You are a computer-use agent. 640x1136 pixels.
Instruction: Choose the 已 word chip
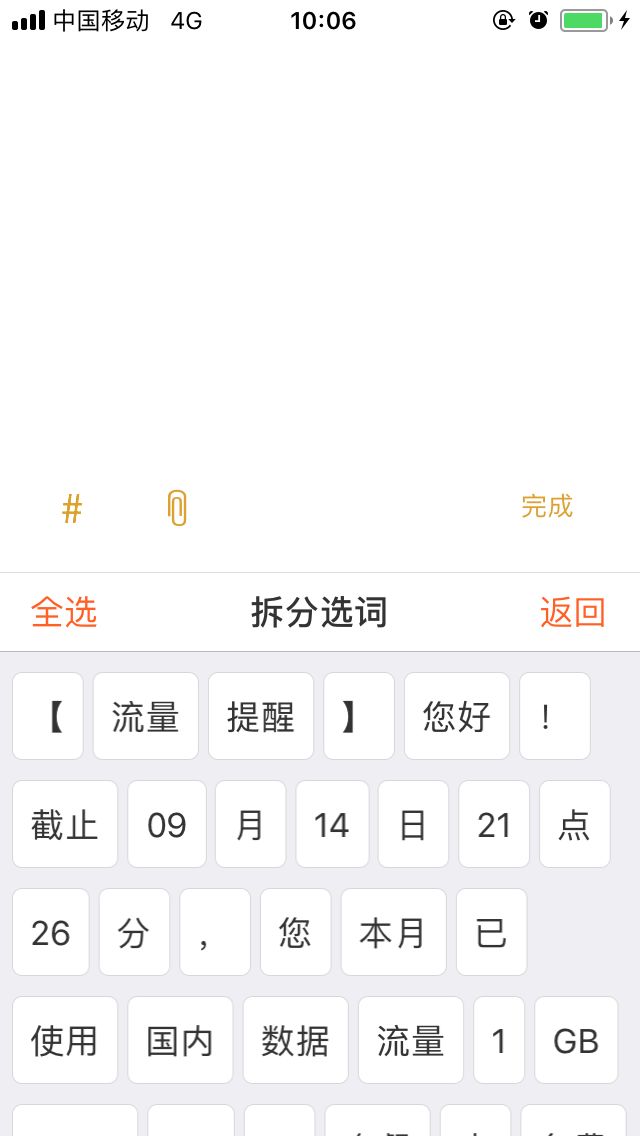pos(491,932)
